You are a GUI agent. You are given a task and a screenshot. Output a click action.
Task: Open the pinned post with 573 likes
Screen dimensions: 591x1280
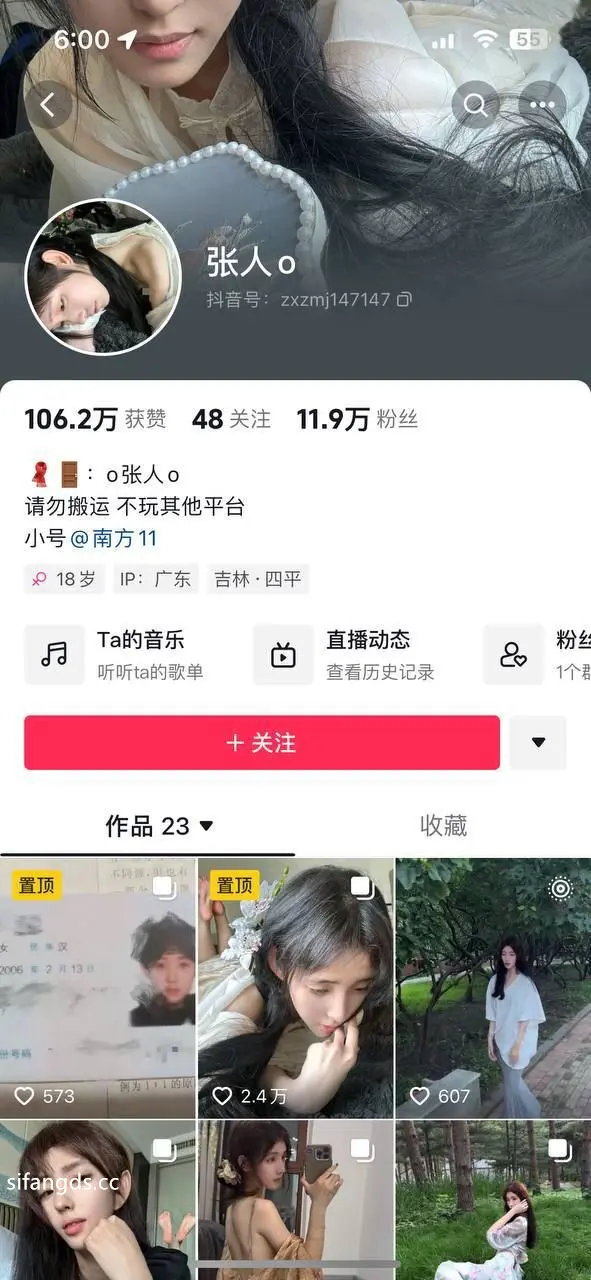click(x=98, y=988)
